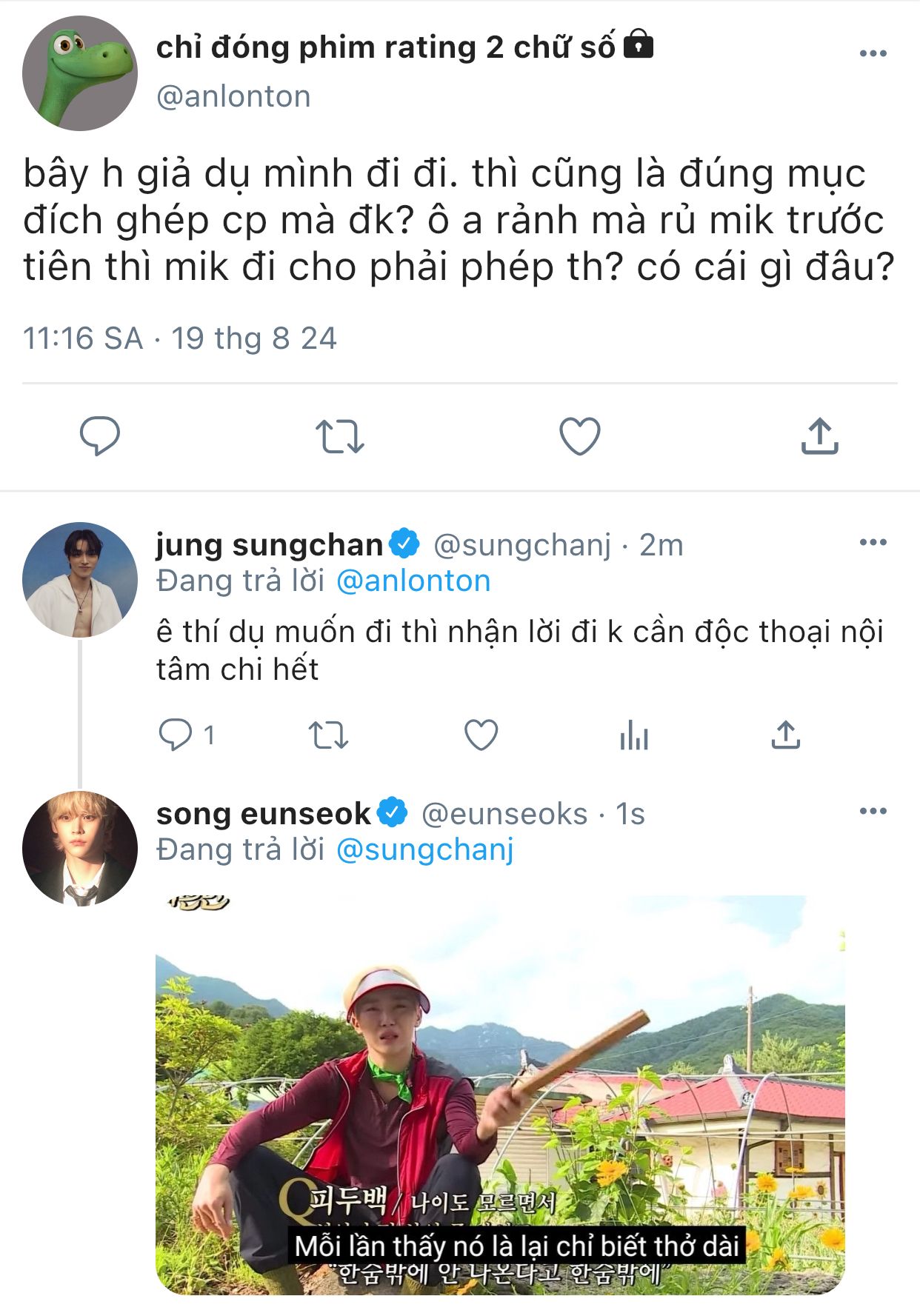This screenshot has width=920, height=1316.
Task: Retweet jung sungchan's reply
Action: (328, 735)
